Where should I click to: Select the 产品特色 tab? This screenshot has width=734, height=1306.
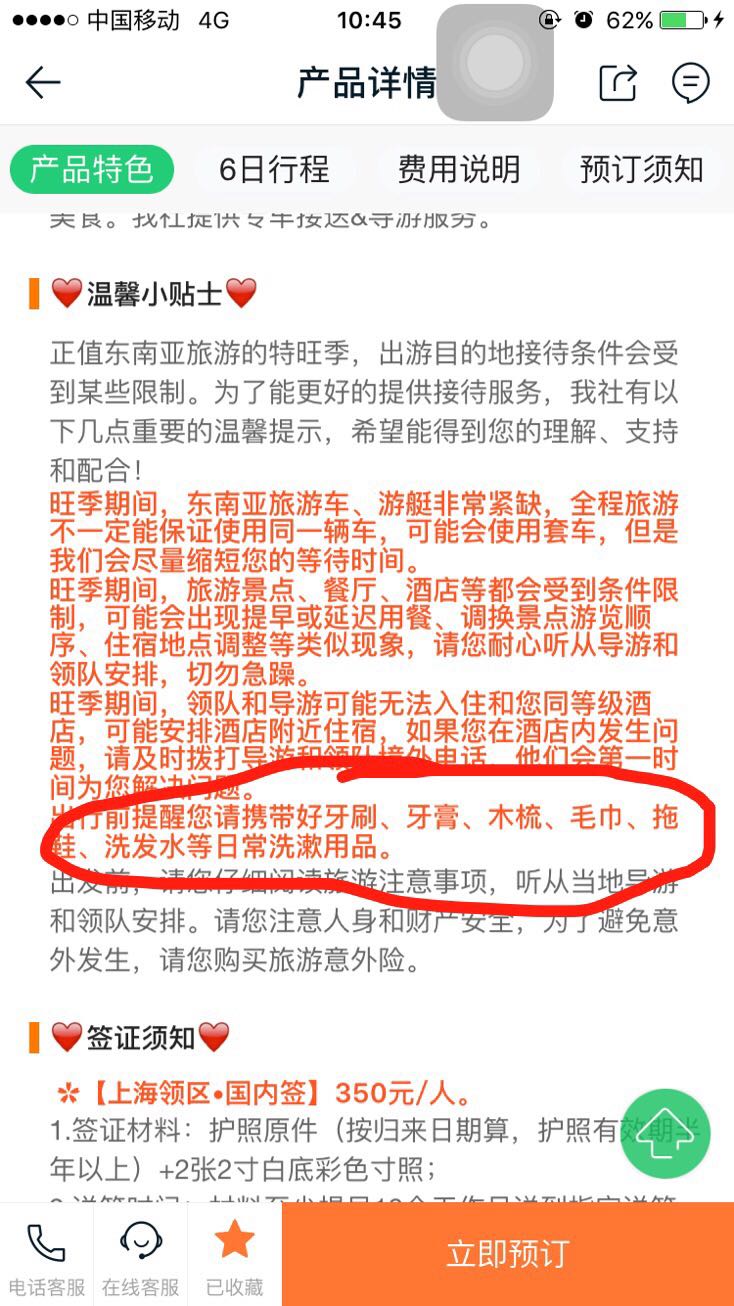click(92, 170)
